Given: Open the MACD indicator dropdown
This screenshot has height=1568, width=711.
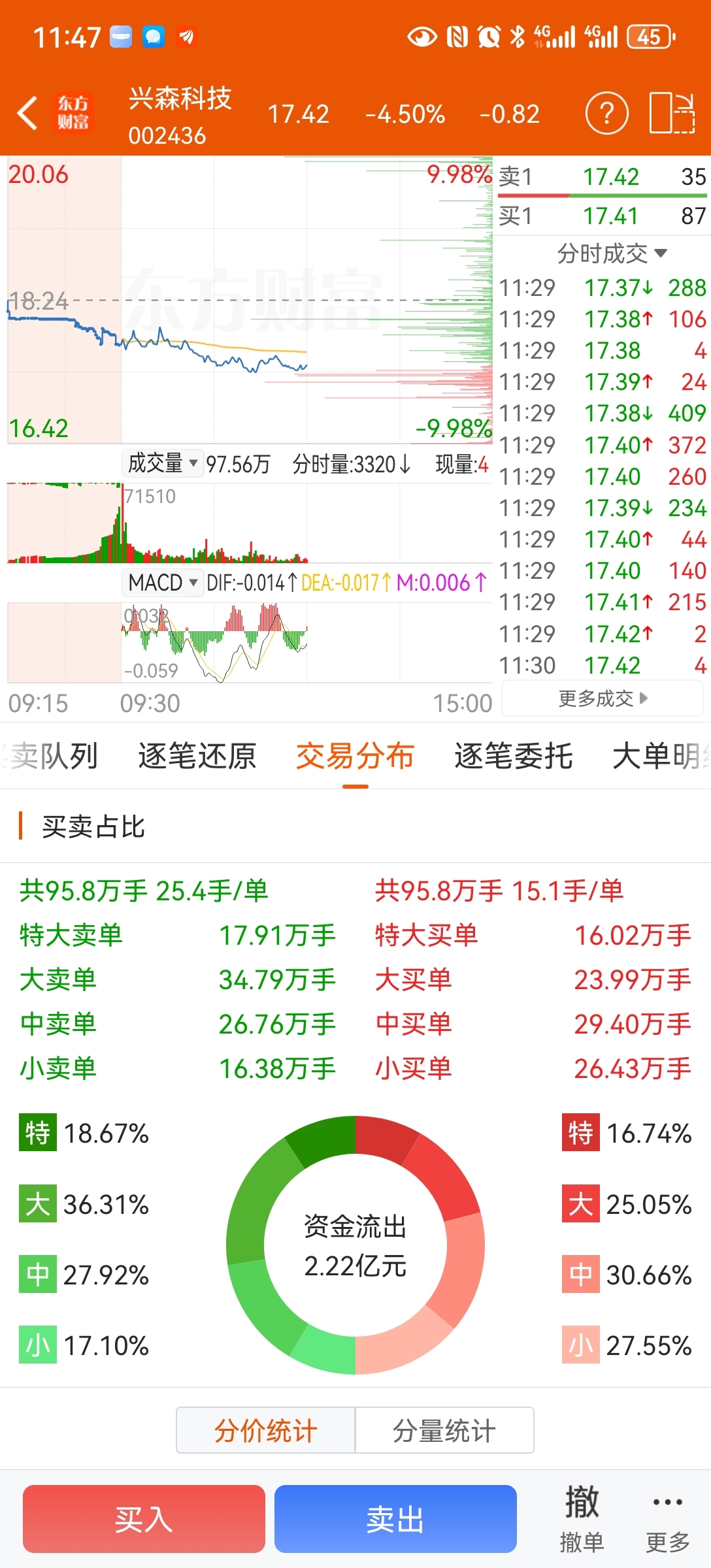Looking at the screenshot, I should 162,582.
